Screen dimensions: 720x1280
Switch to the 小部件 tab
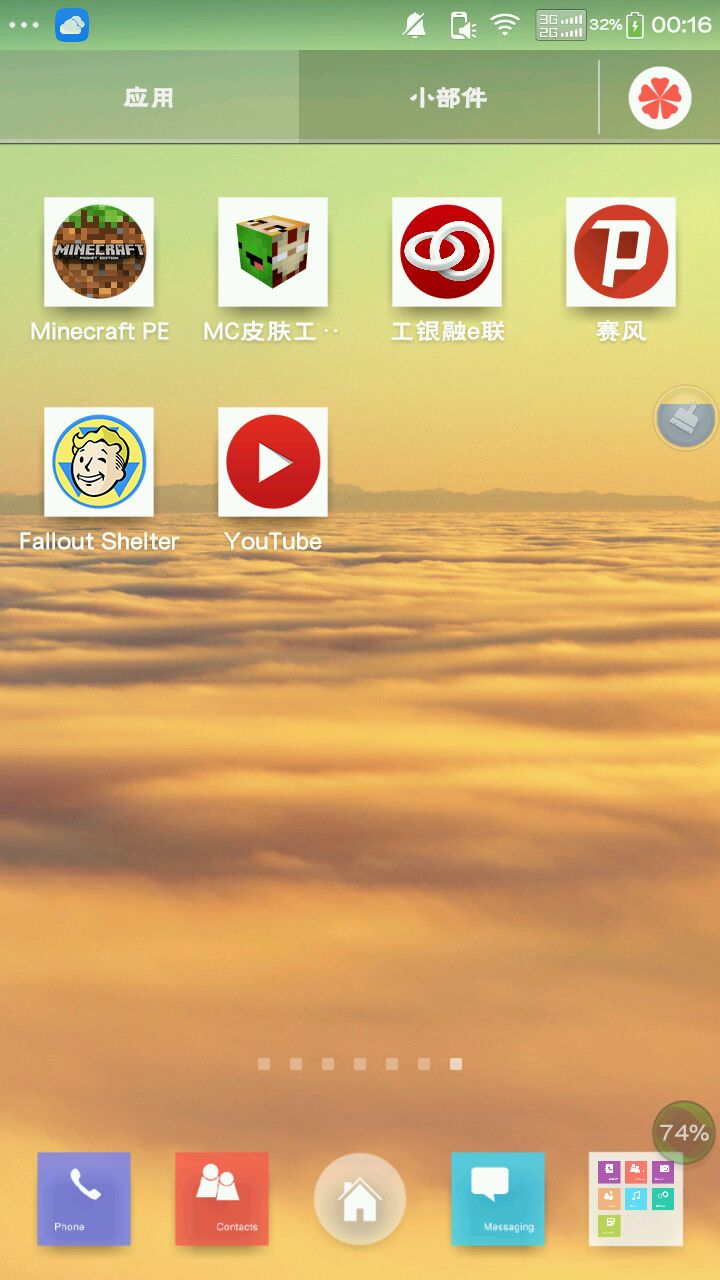pyautogui.click(x=448, y=97)
